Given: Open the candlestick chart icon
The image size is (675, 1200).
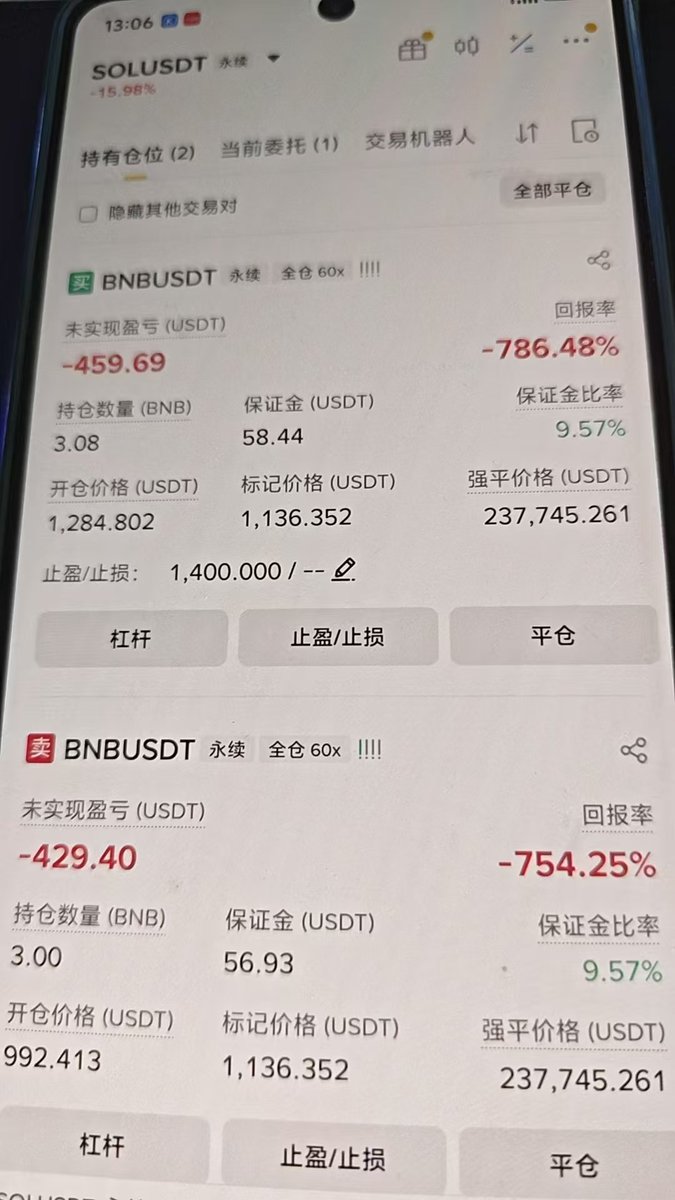Looking at the screenshot, I should click(x=467, y=46).
